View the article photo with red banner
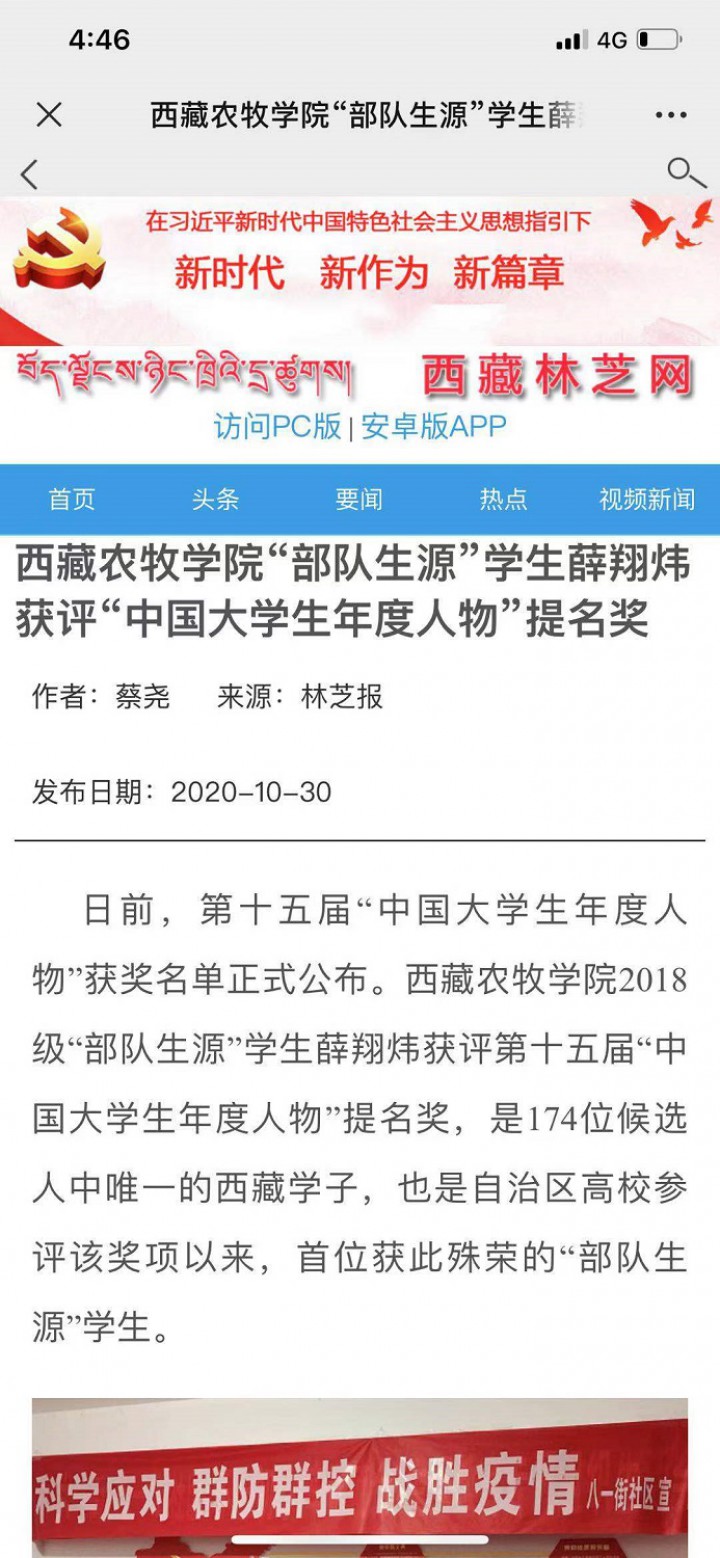The width and height of the screenshot is (720, 1558). coord(360,1478)
